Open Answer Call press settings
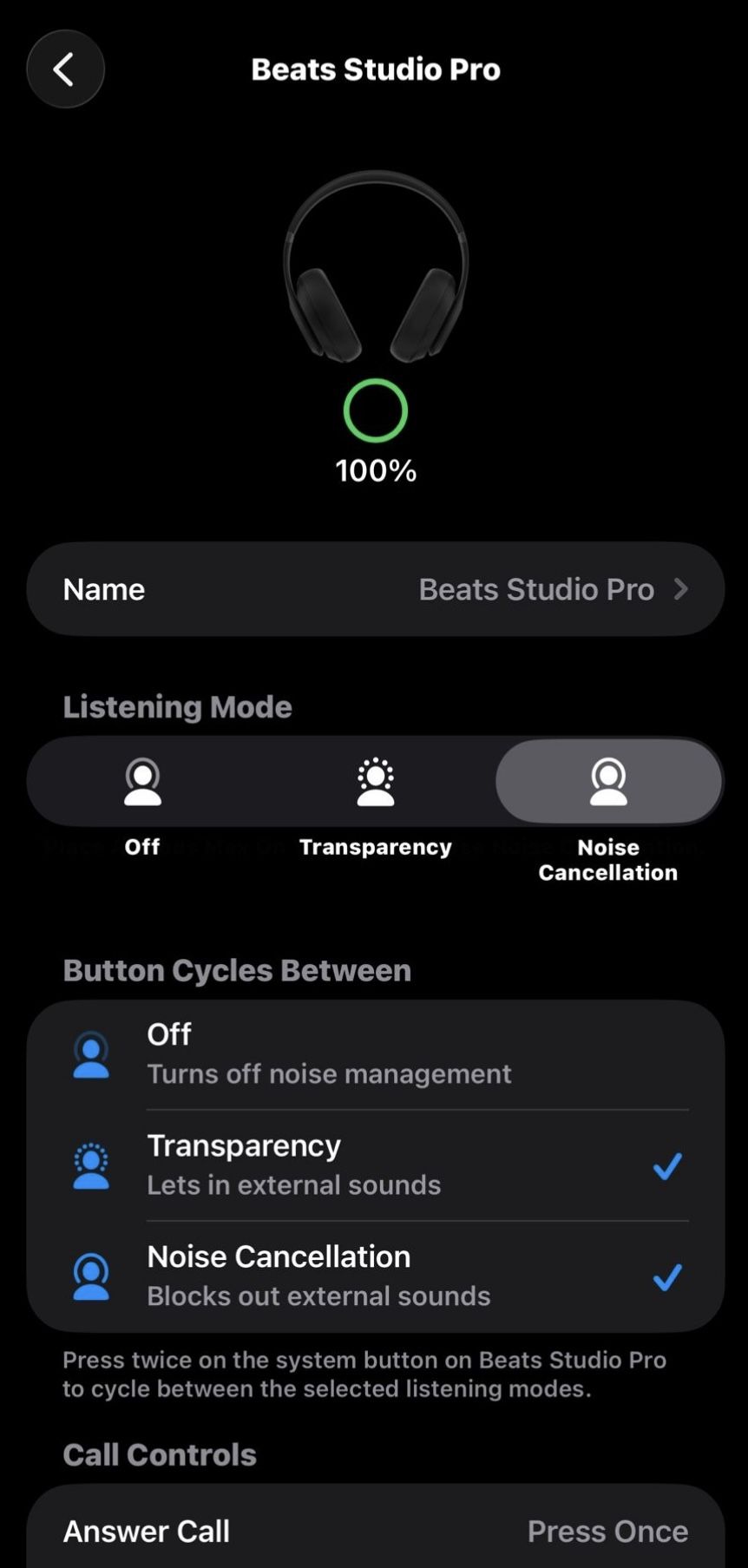Viewport: 748px width, 1568px height. pyautogui.click(x=374, y=1531)
